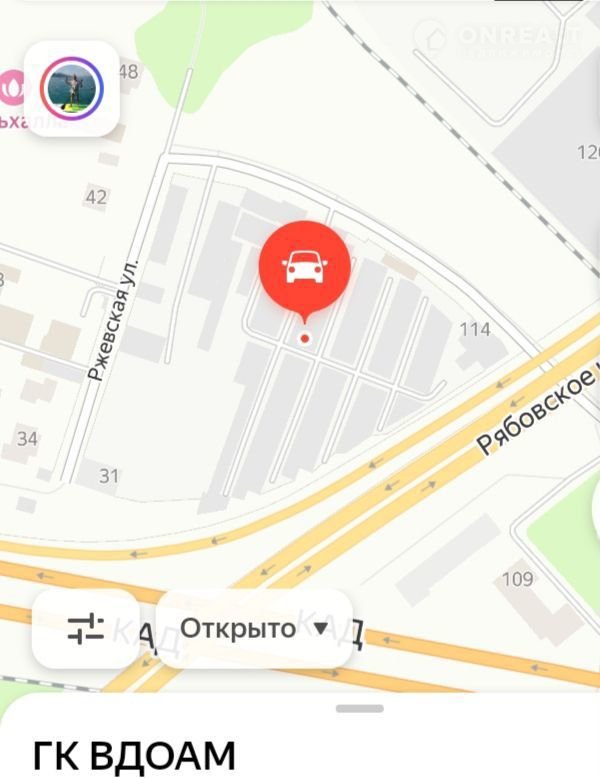Tap the ГК ВДОАМ place card handle
The image size is (600, 778).
coord(359,708)
